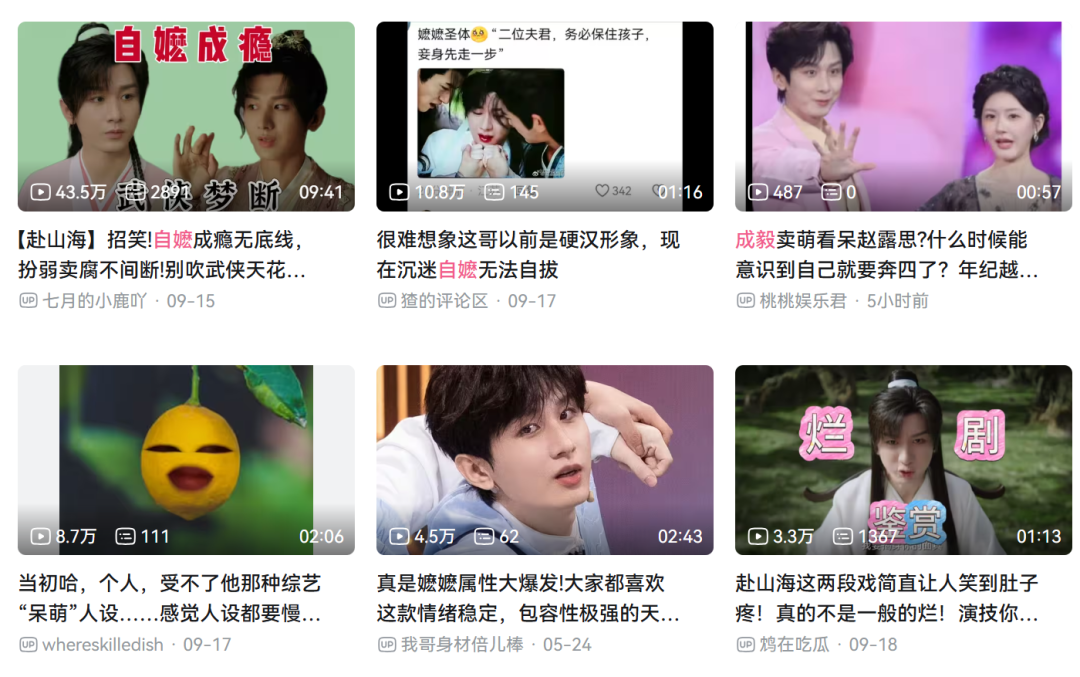Screen dimensions: 1080x677
Task: Open uploader 鸩在吃瓜's page
Action: click(794, 645)
